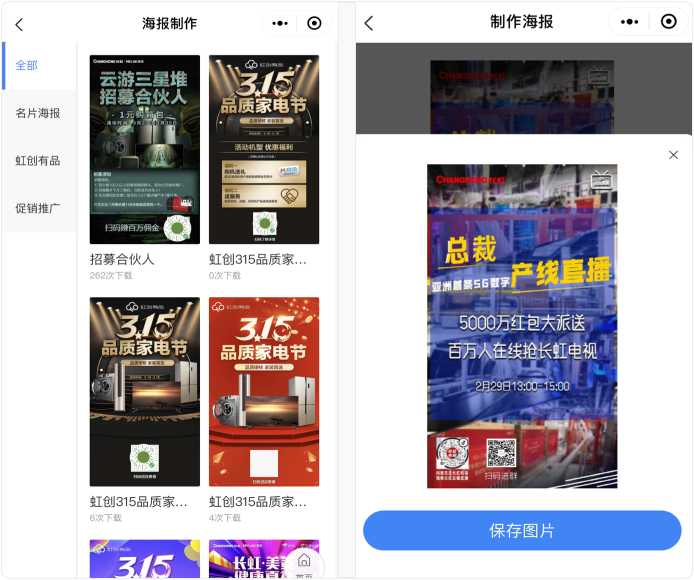The height and width of the screenshot is (580, 694).
Task: Open the 虹创315 poster with 6次下载
Action: (145, 391)
